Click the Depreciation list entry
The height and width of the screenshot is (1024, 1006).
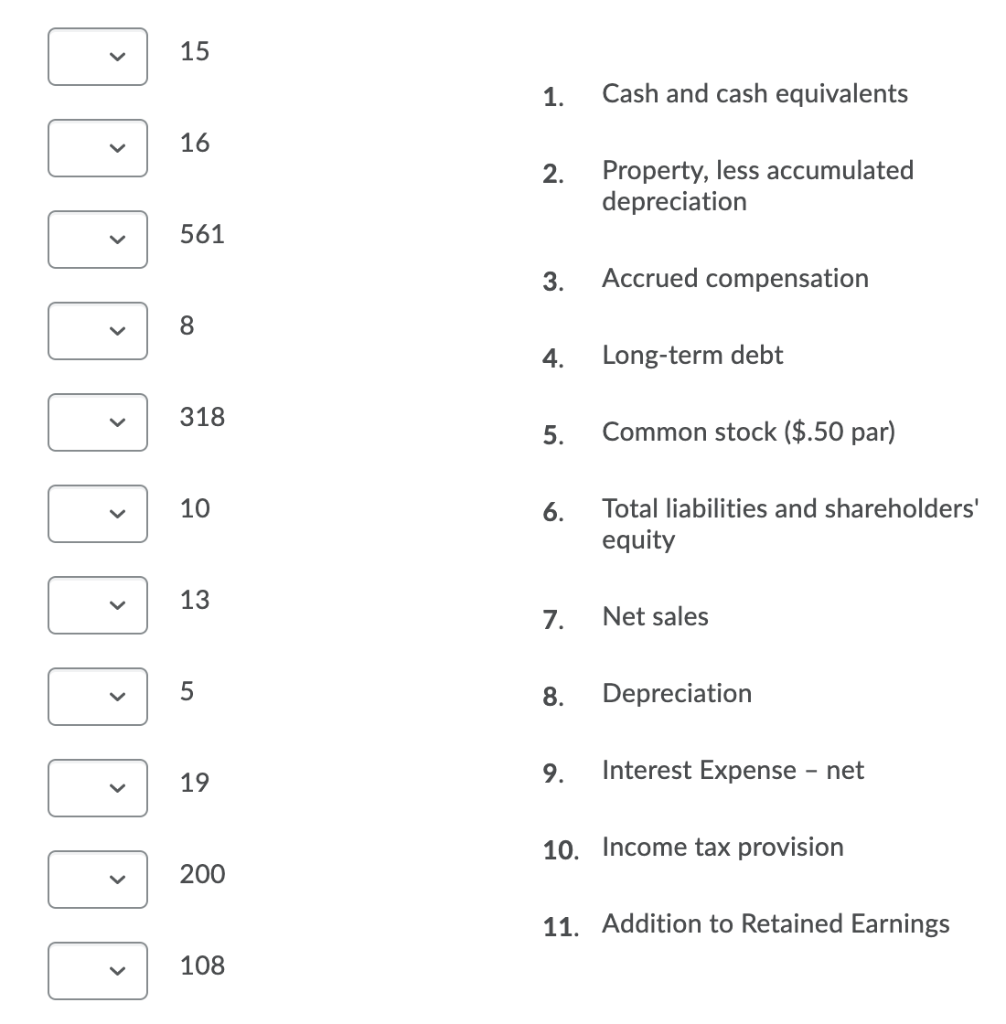pos(677,693)
